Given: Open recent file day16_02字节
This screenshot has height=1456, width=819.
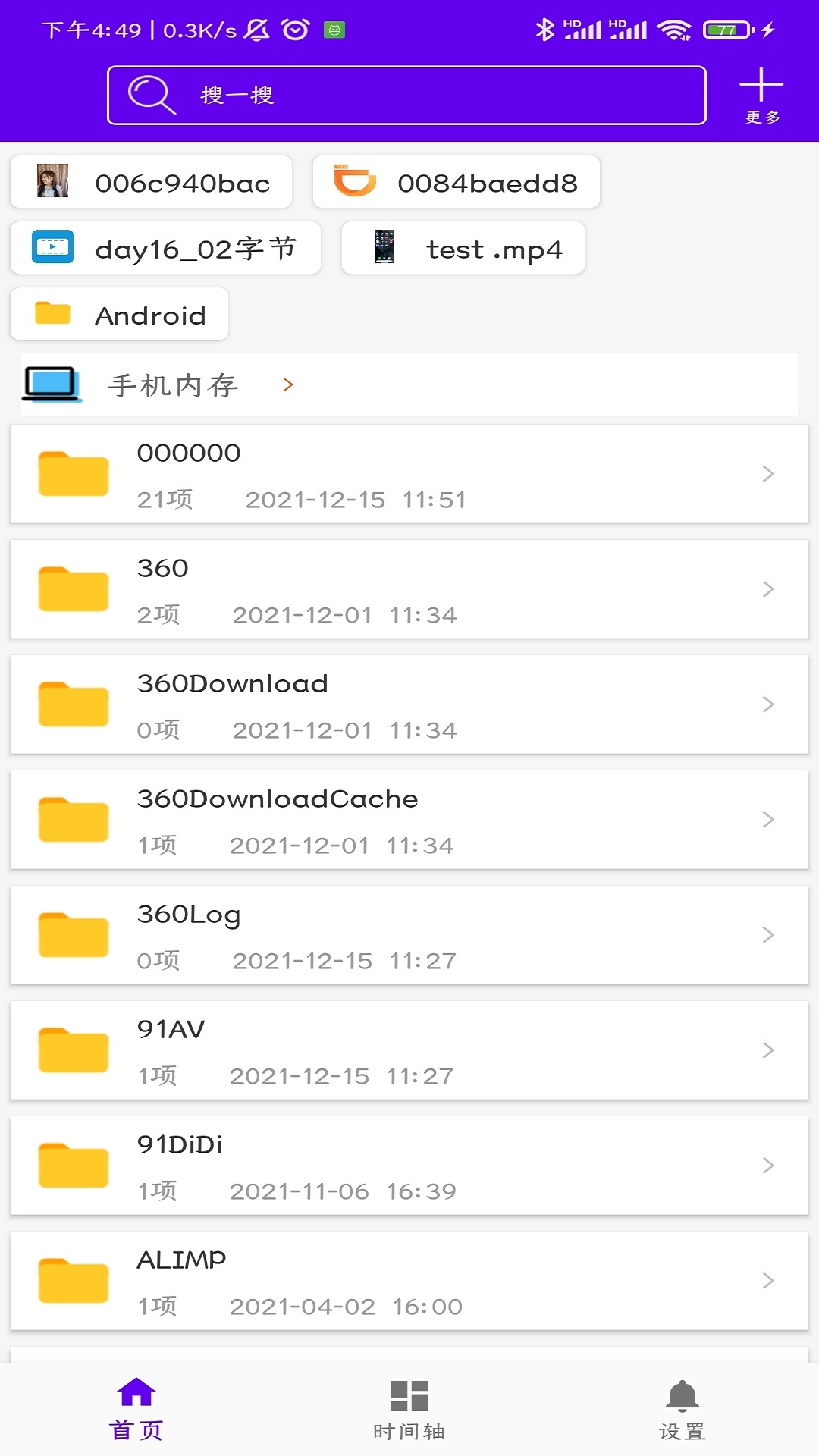Looking at the screenshot, I should pos(165,249).
